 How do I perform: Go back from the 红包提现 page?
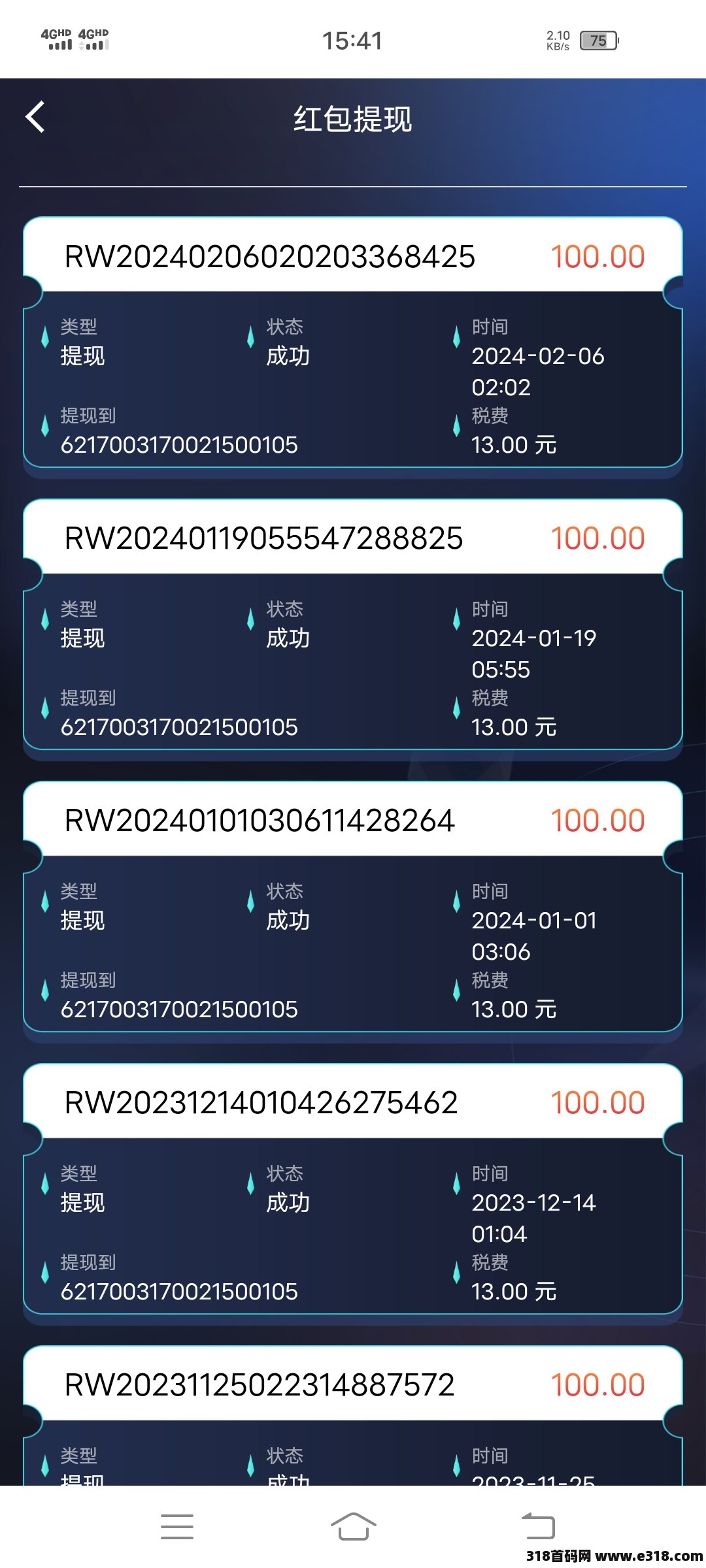click(x=35, y=118)
